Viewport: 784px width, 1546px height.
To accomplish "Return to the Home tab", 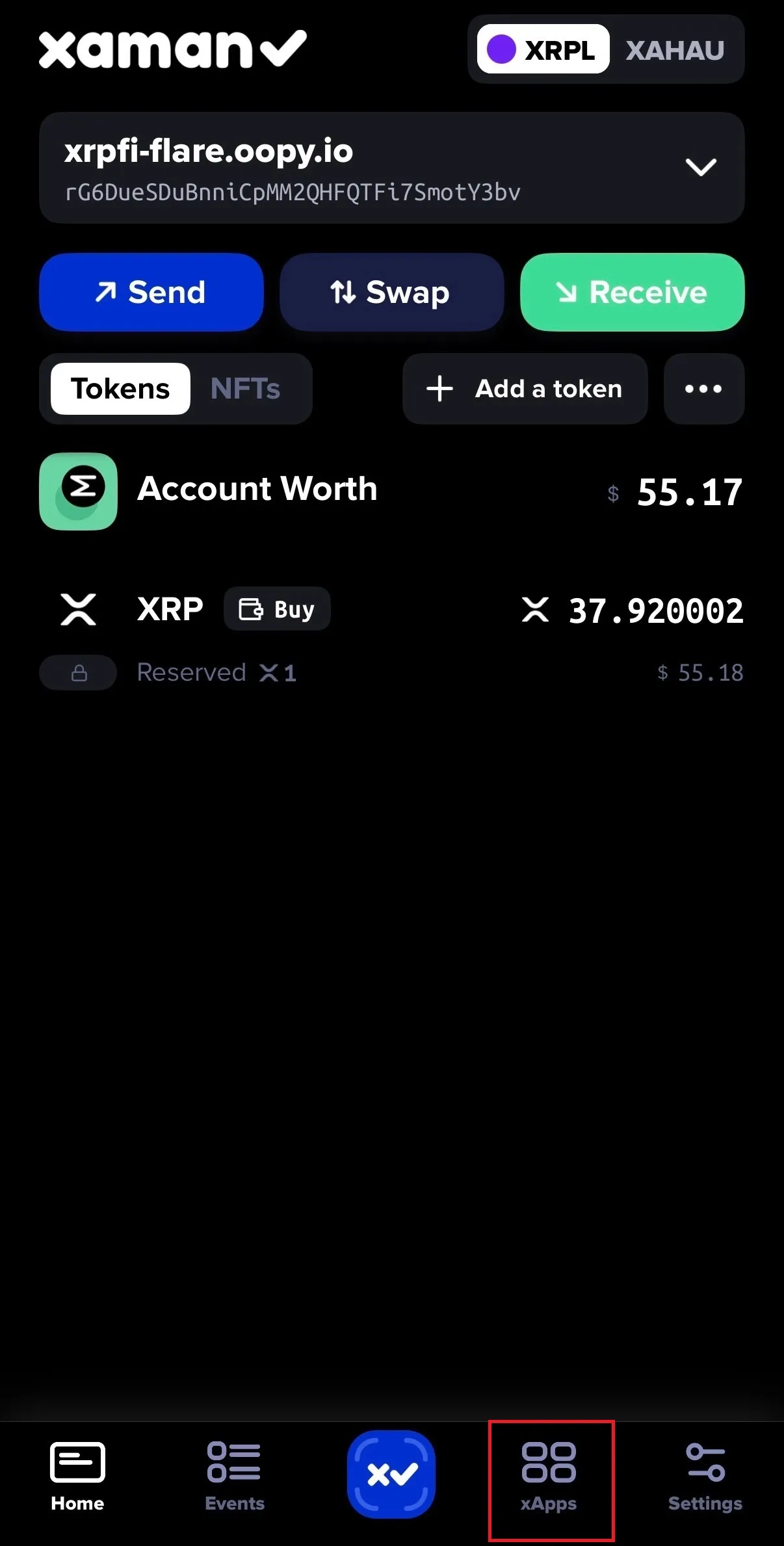I will click(x=77, y=1476).
